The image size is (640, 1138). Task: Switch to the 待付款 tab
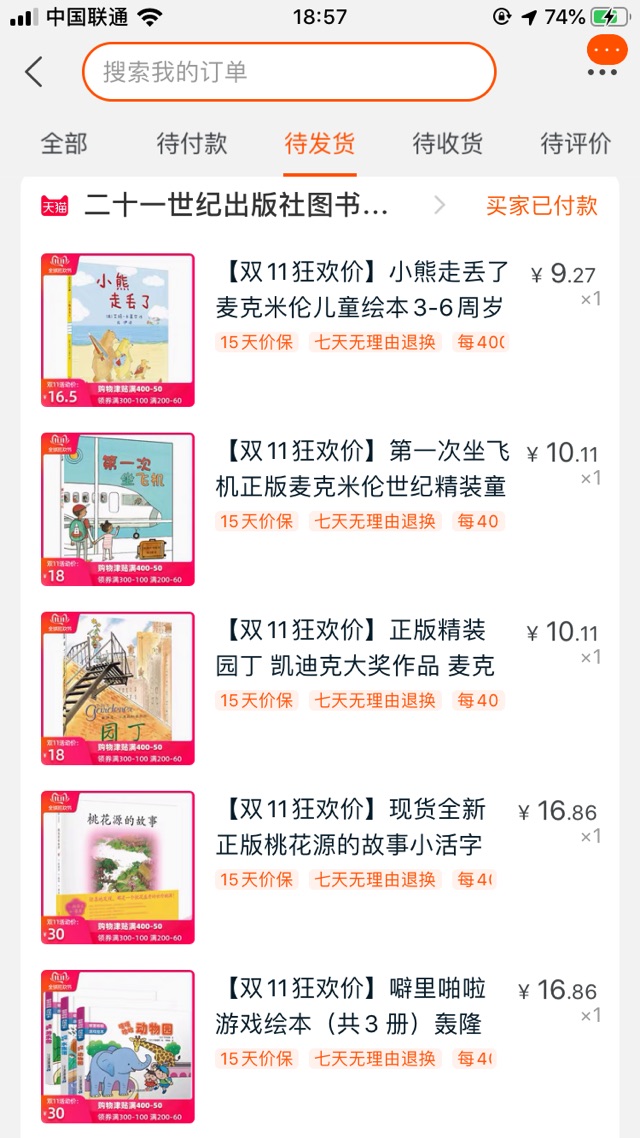pyautogui.click(x=192, y=143)
